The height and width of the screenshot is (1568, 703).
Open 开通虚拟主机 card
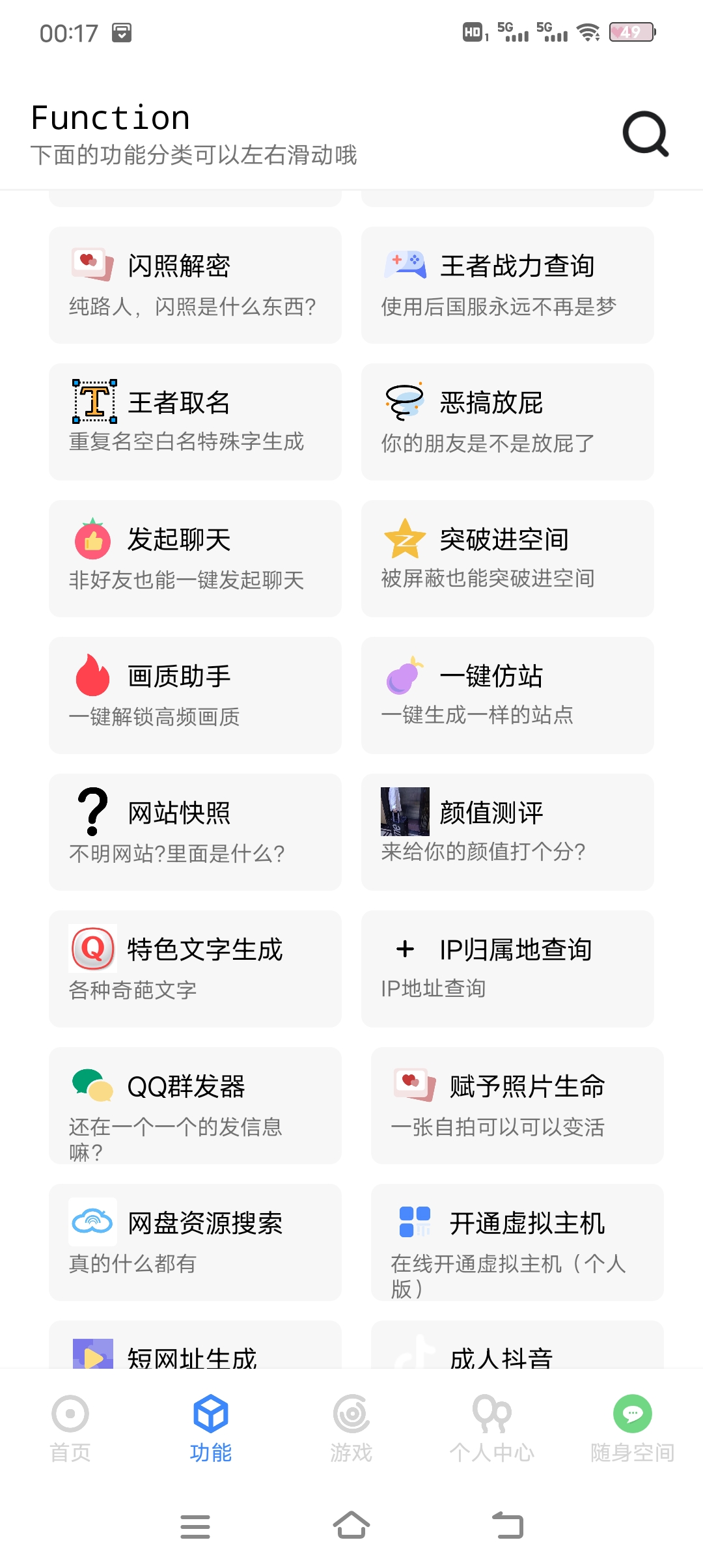click(x=517, y=1242)
